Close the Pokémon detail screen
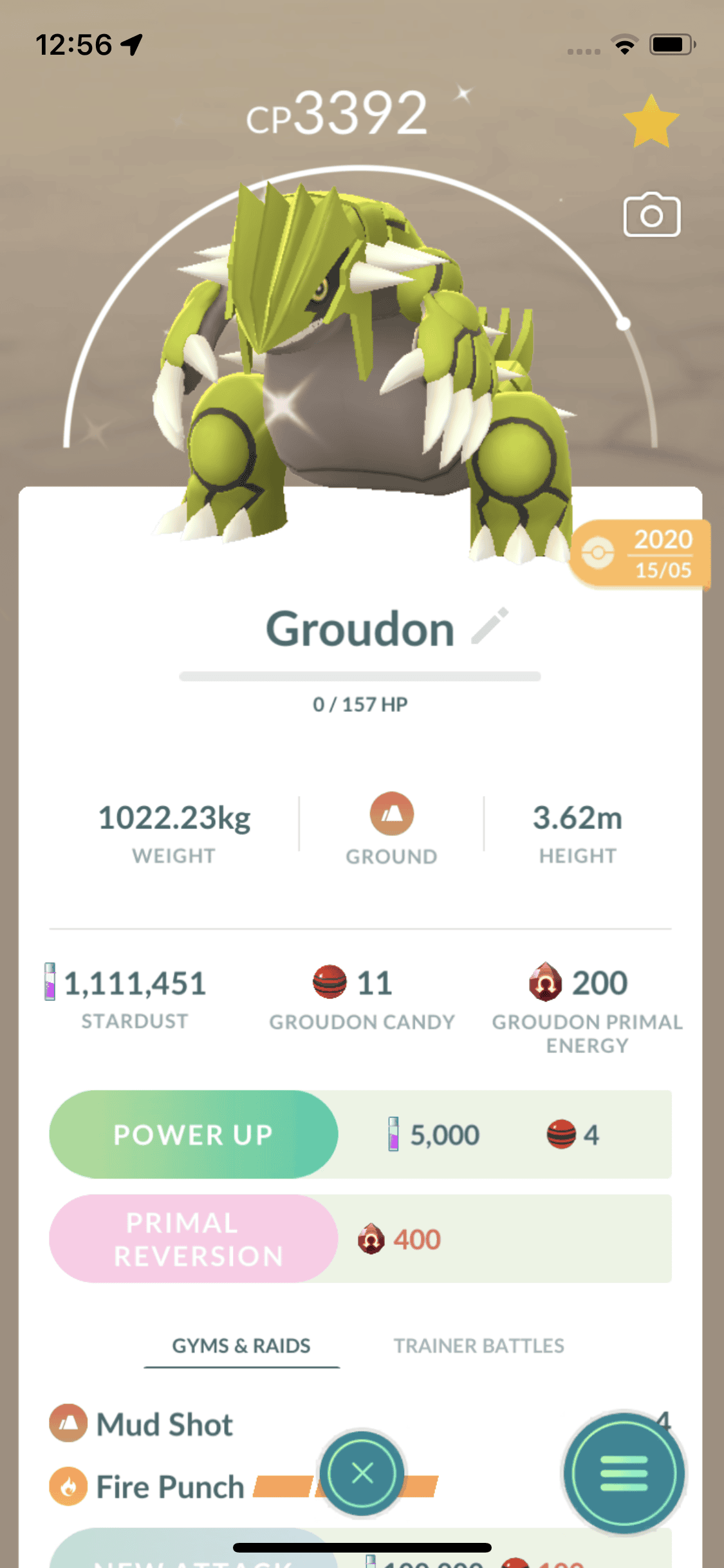724x1568 pixels. click(362, 1473)
